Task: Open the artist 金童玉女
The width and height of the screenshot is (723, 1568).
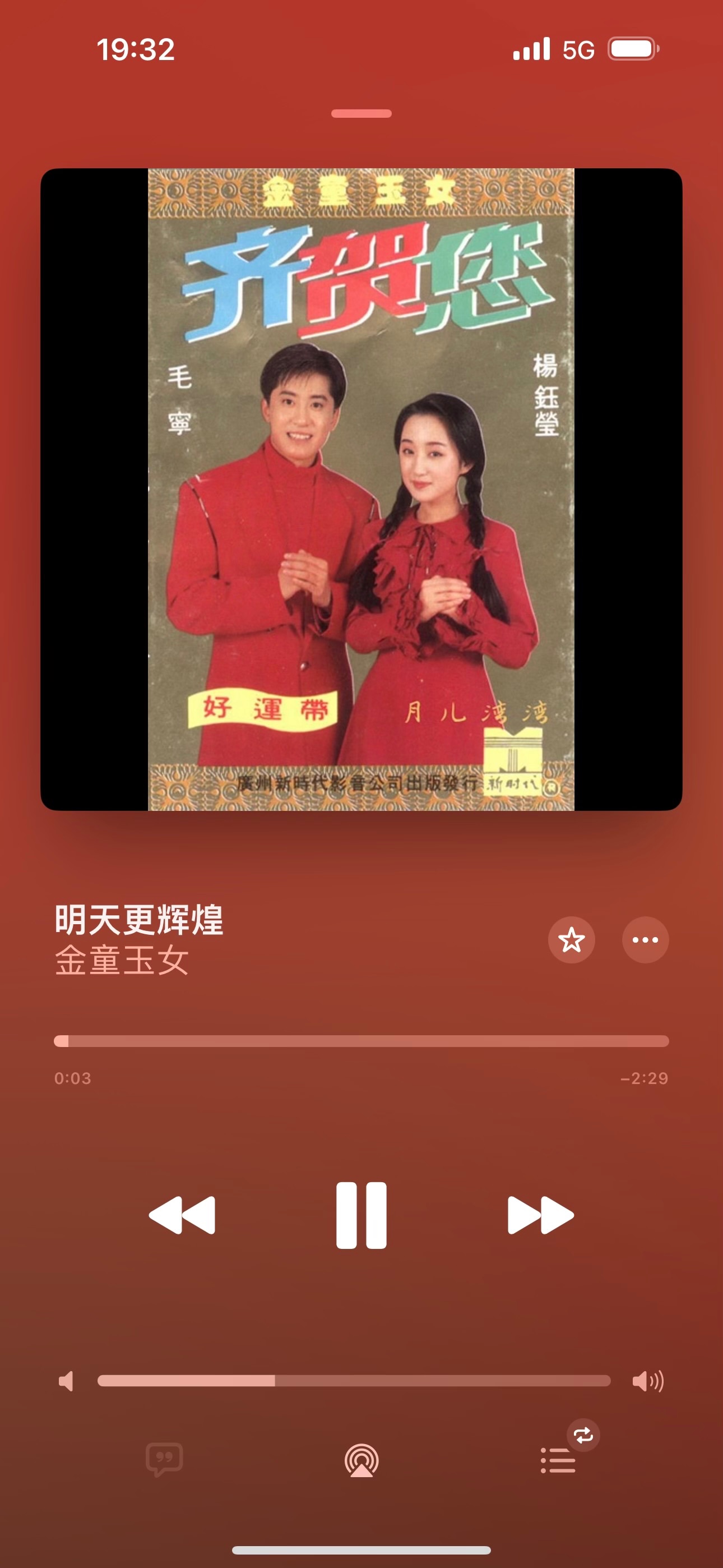Action: pyautogui.click(x=122, y=961)
